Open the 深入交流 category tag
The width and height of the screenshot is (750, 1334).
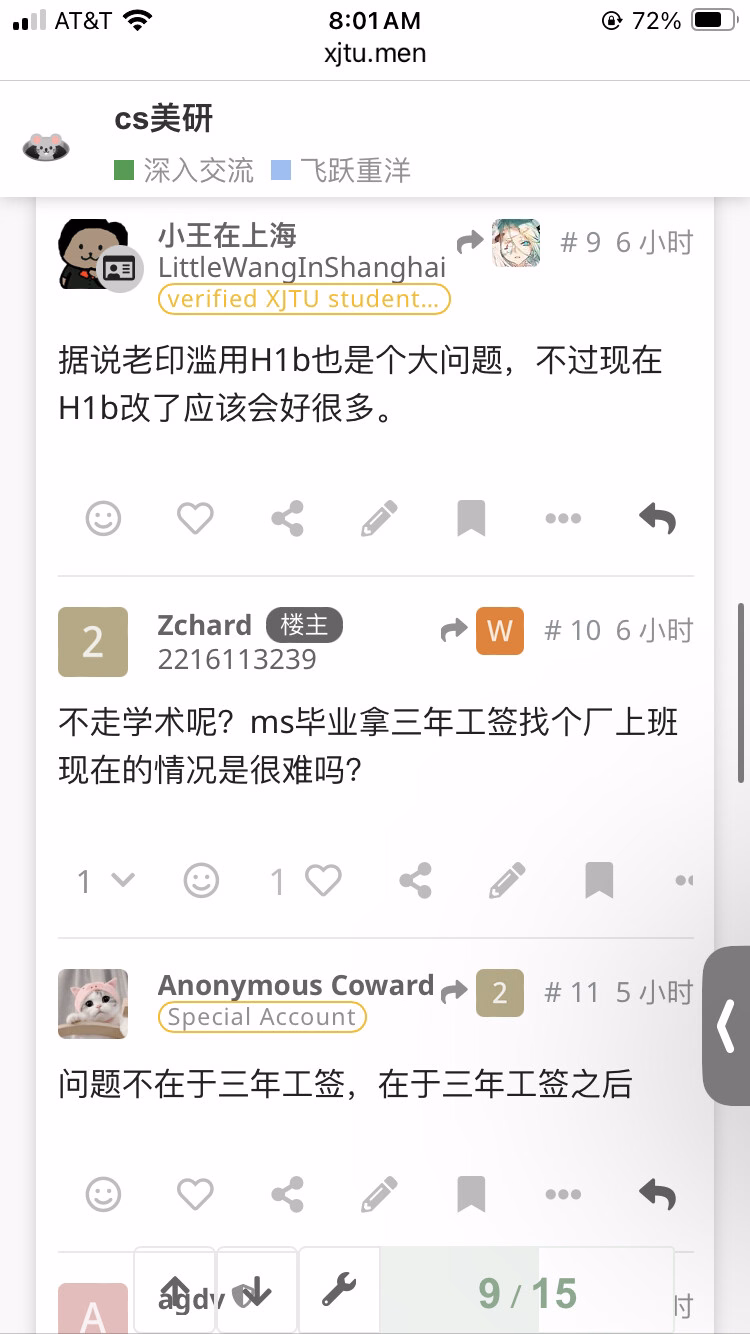pos(184,170)
